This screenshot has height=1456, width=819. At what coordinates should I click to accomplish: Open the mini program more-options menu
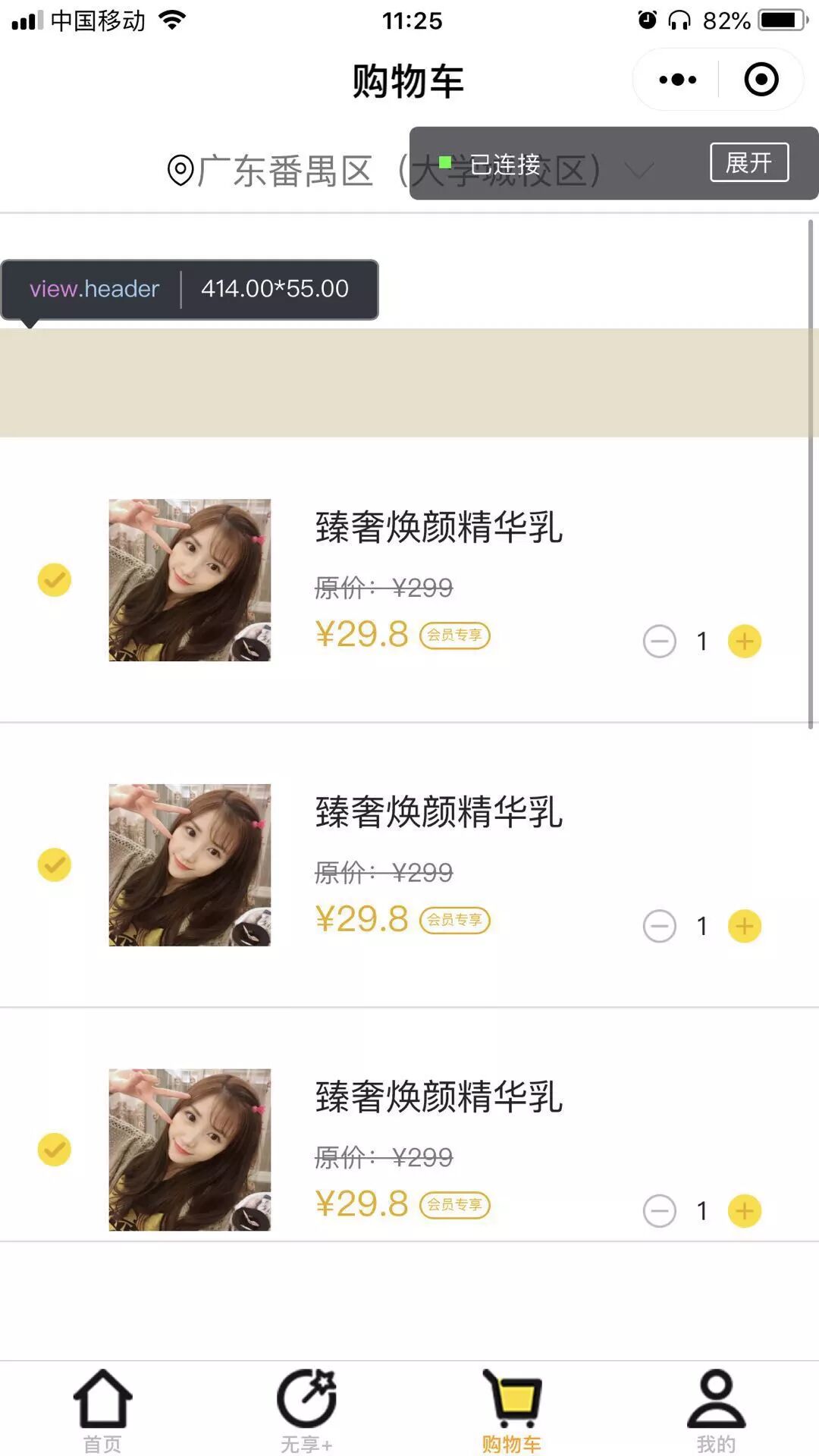pyautogui.click(x=677, y=80)
